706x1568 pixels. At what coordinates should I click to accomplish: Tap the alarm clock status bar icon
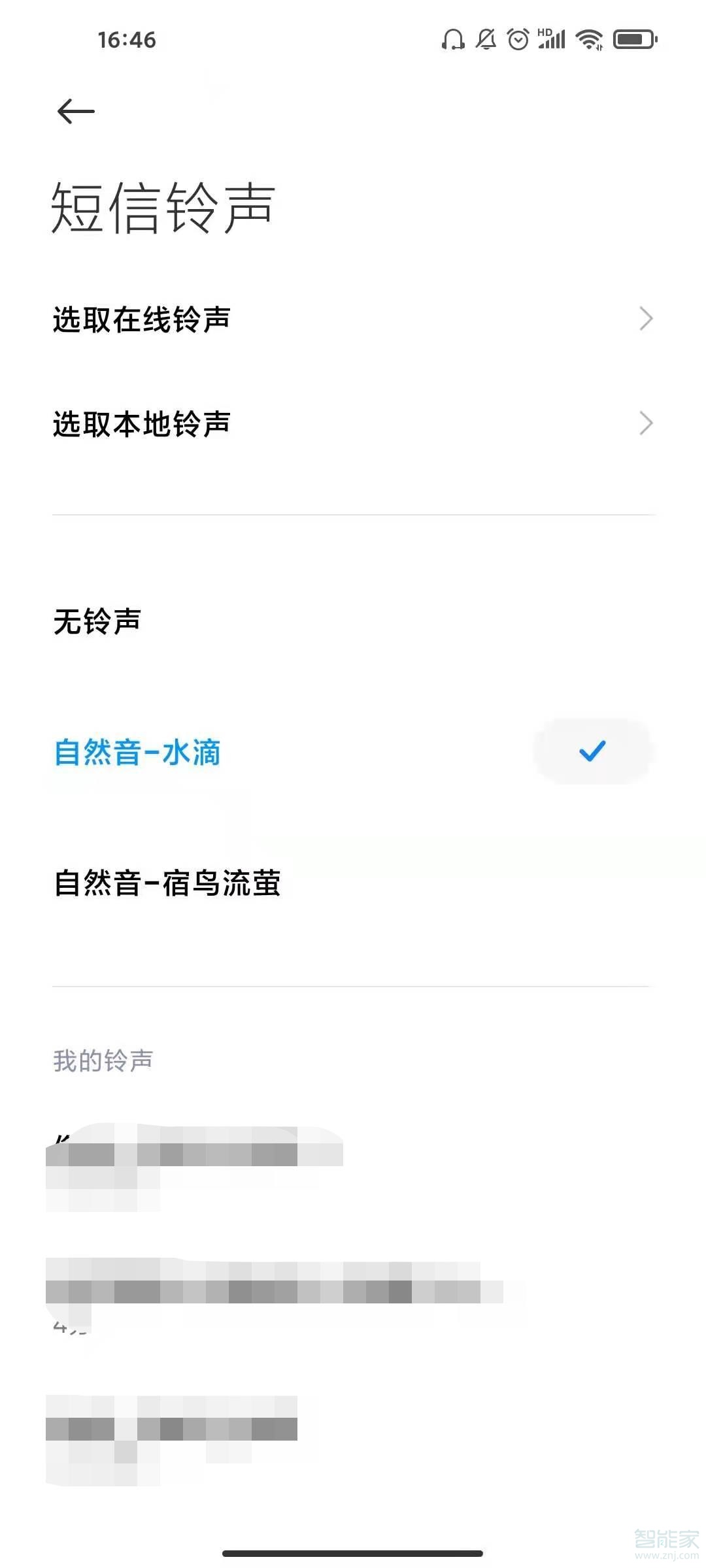click(516, 41)
